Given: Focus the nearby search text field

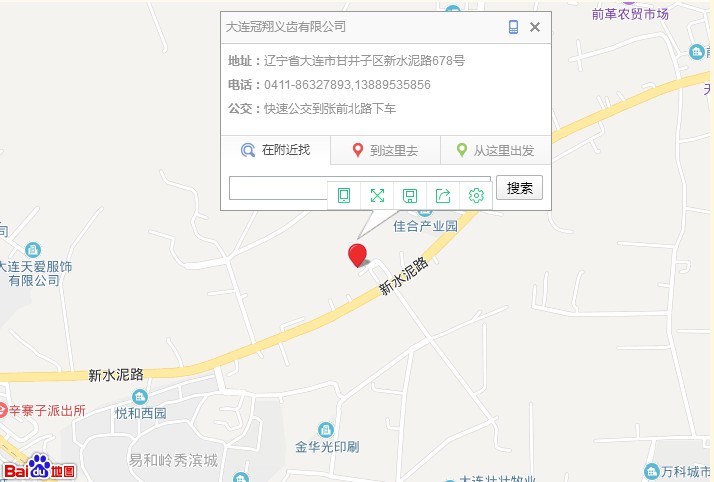Looking at the screenshot, I should click(278, 188).
